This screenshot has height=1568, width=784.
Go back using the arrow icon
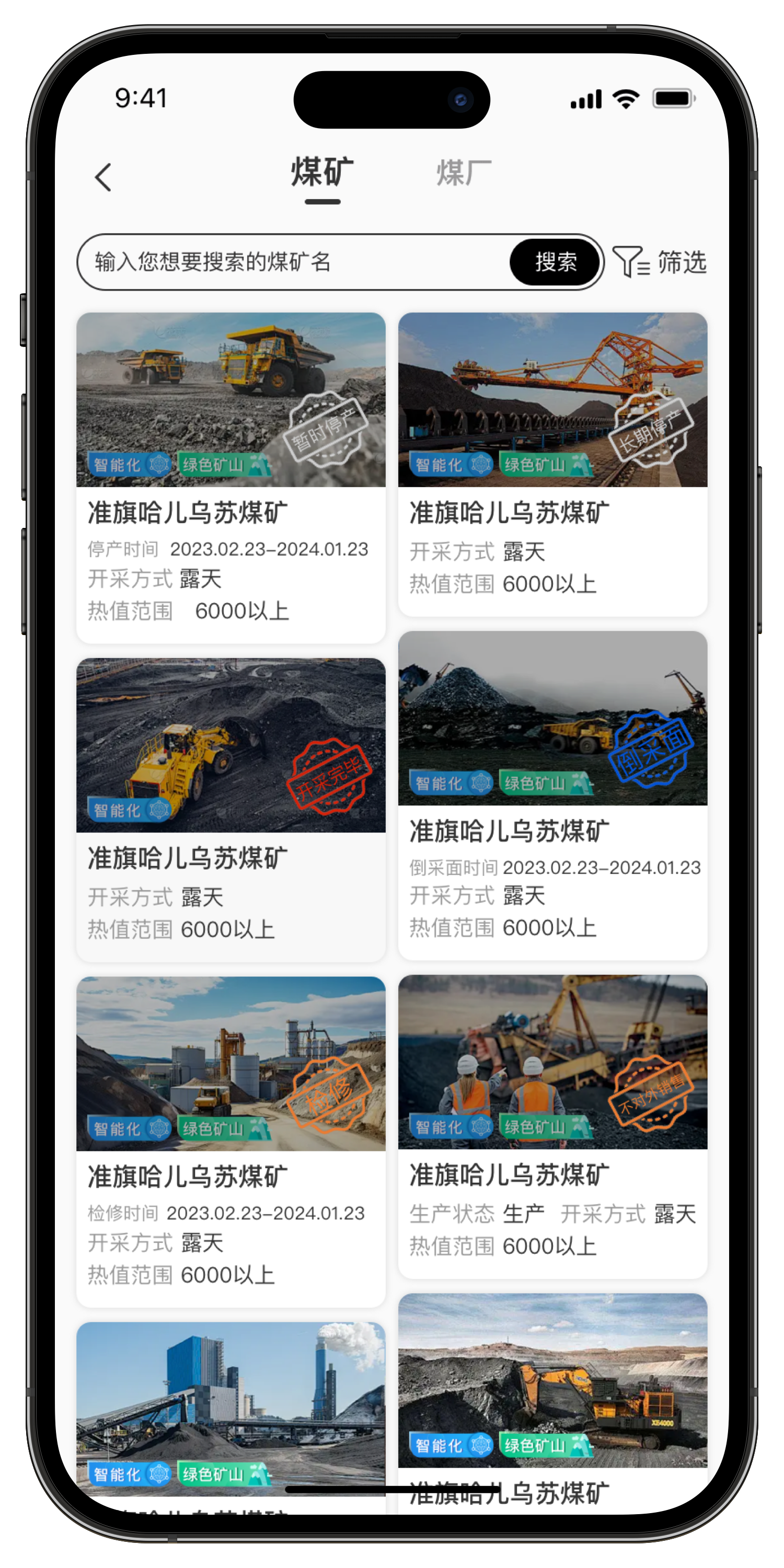(x=103, y=177)
